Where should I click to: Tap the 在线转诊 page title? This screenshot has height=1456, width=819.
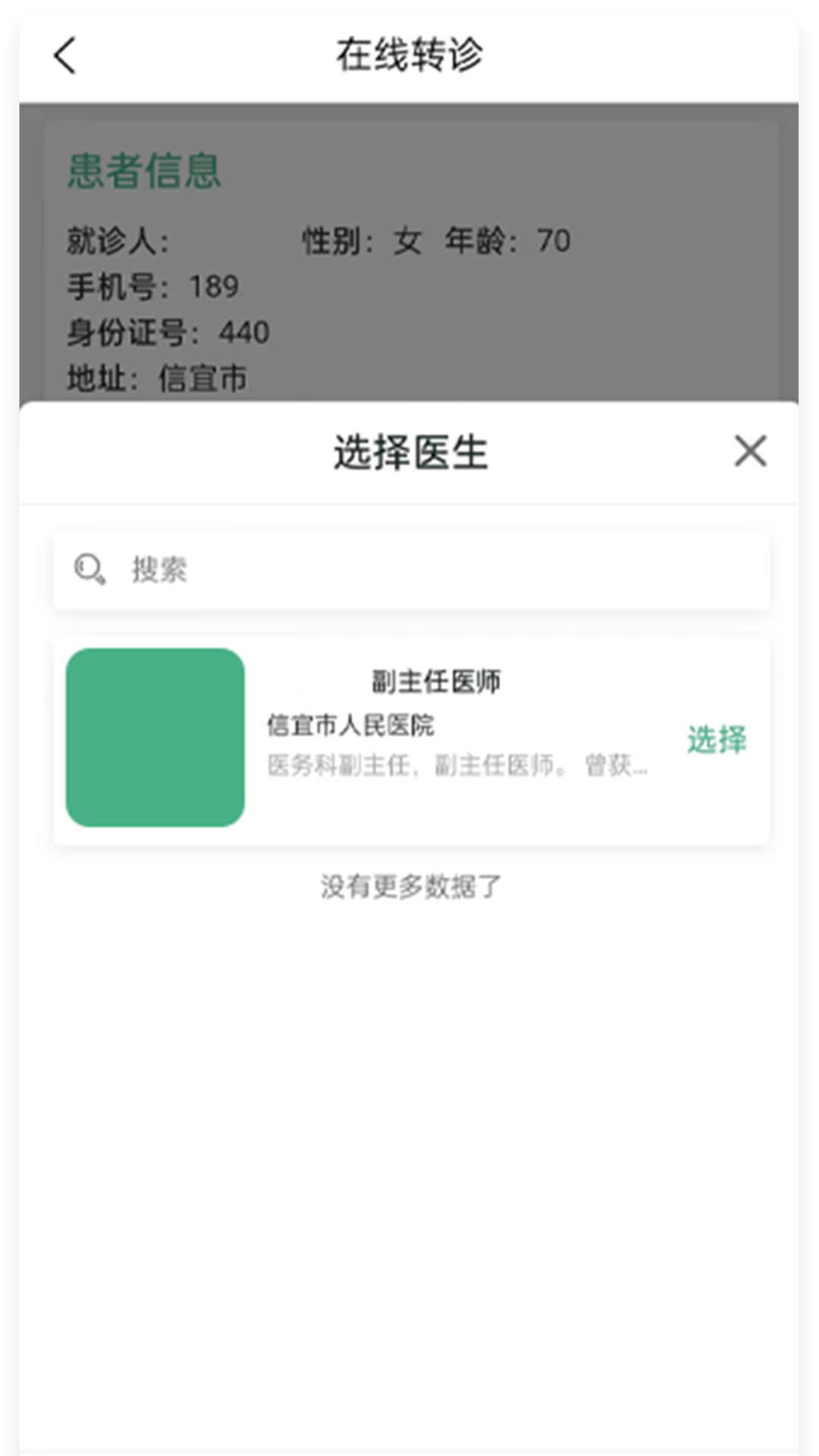click(409, 55)
